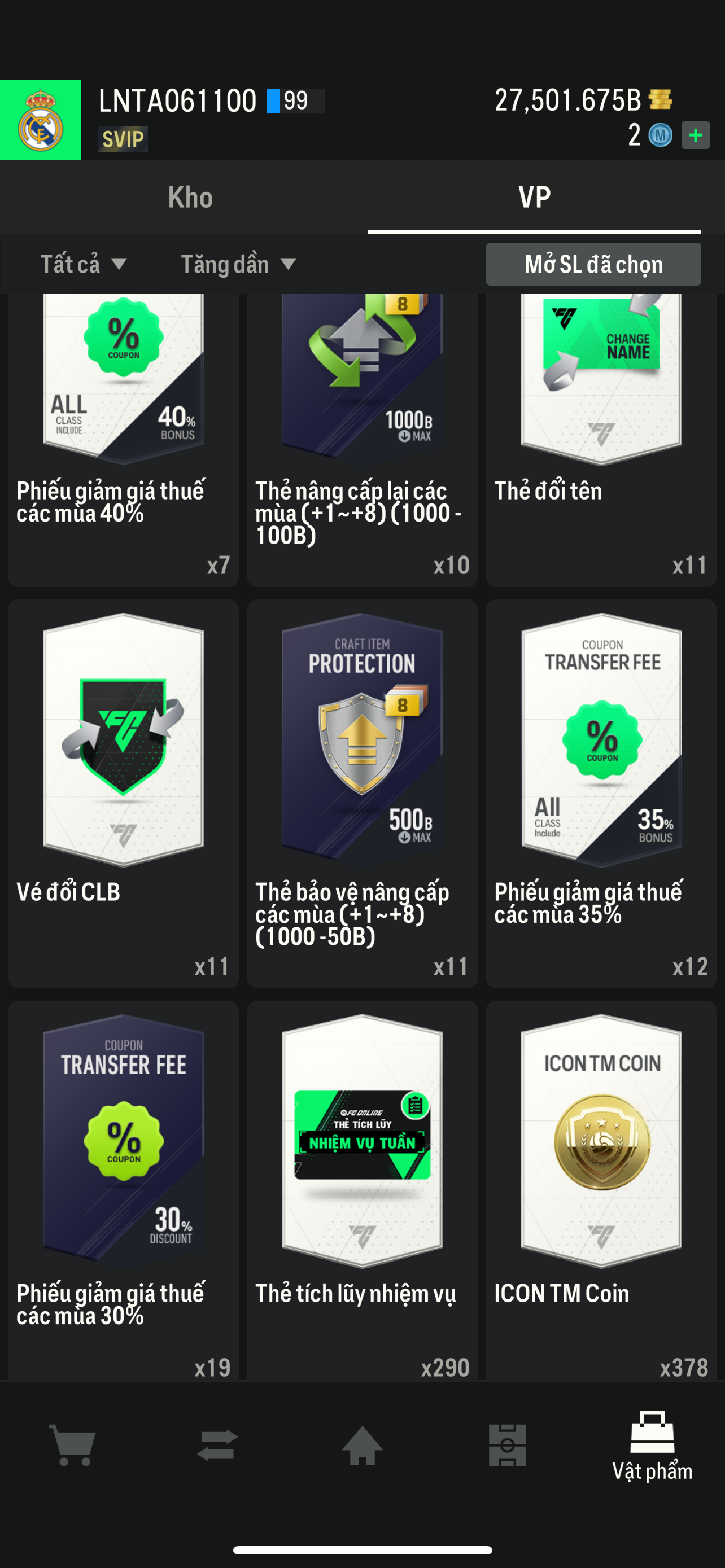Switch to the Kho tab
The height and width of the screenshot is (1568, 725).
190,197
